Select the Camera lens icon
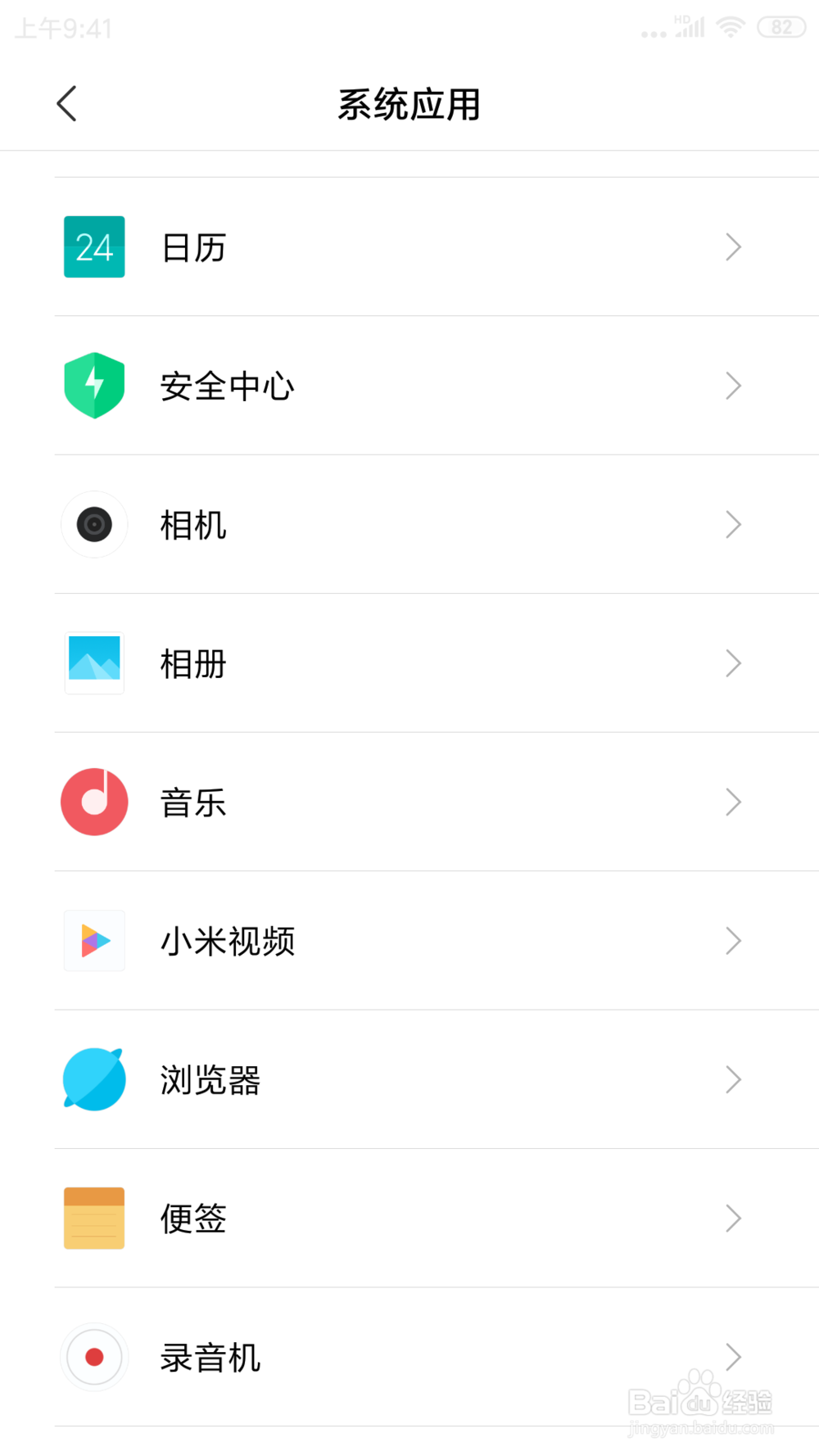The height and width of the screenshot is (1456, 819). (x=93, y=524)
